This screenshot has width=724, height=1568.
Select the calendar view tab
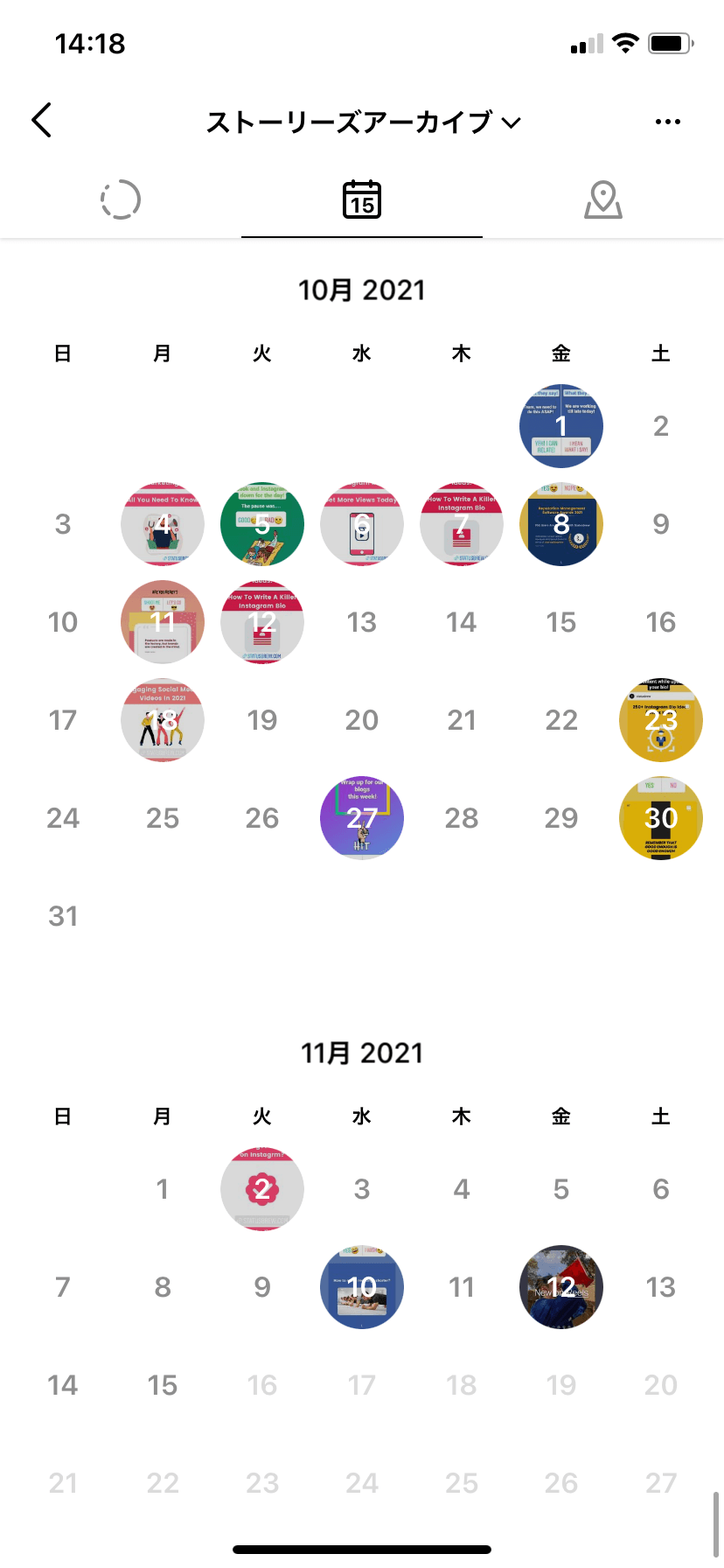click(x=362, y=199)
